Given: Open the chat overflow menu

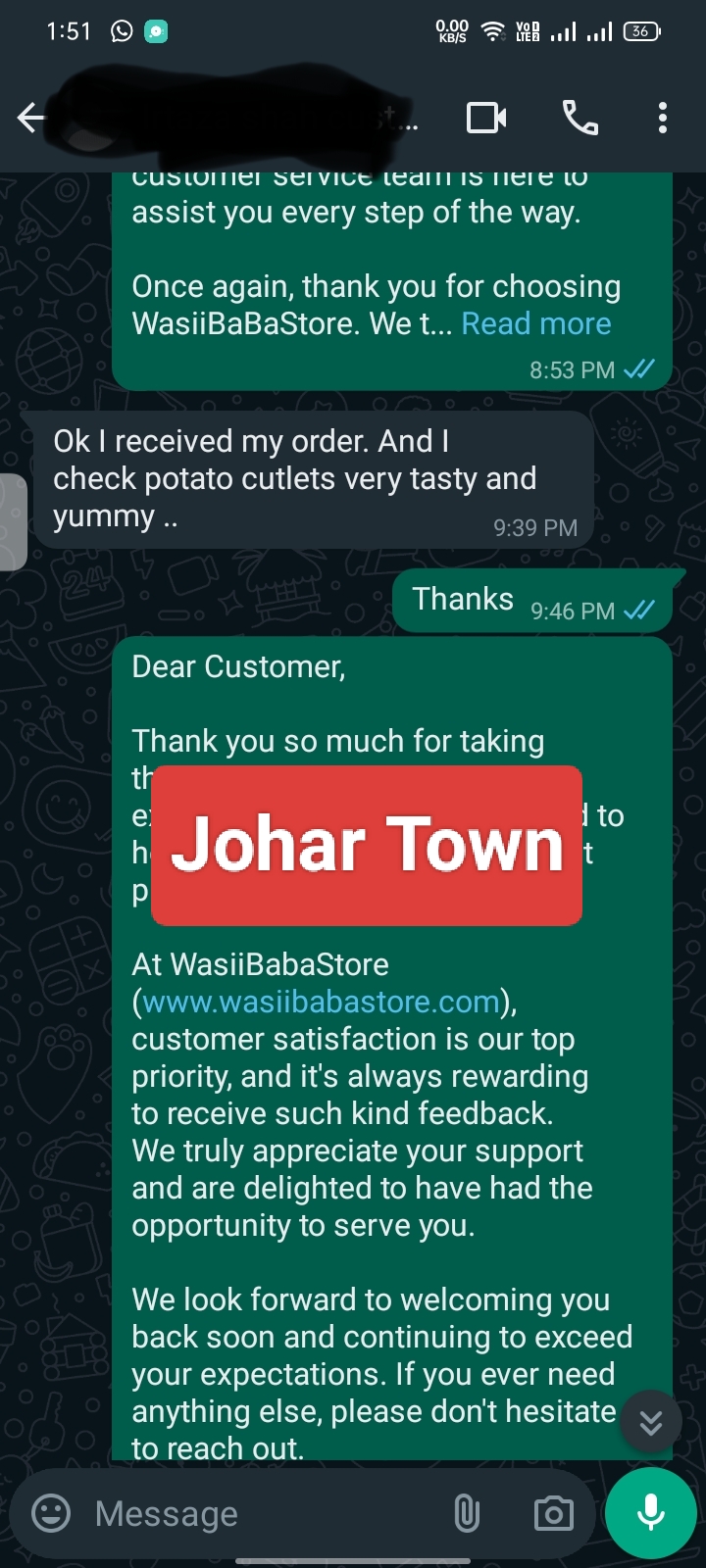Looking at the screenshot, I should tap(663, 119).
